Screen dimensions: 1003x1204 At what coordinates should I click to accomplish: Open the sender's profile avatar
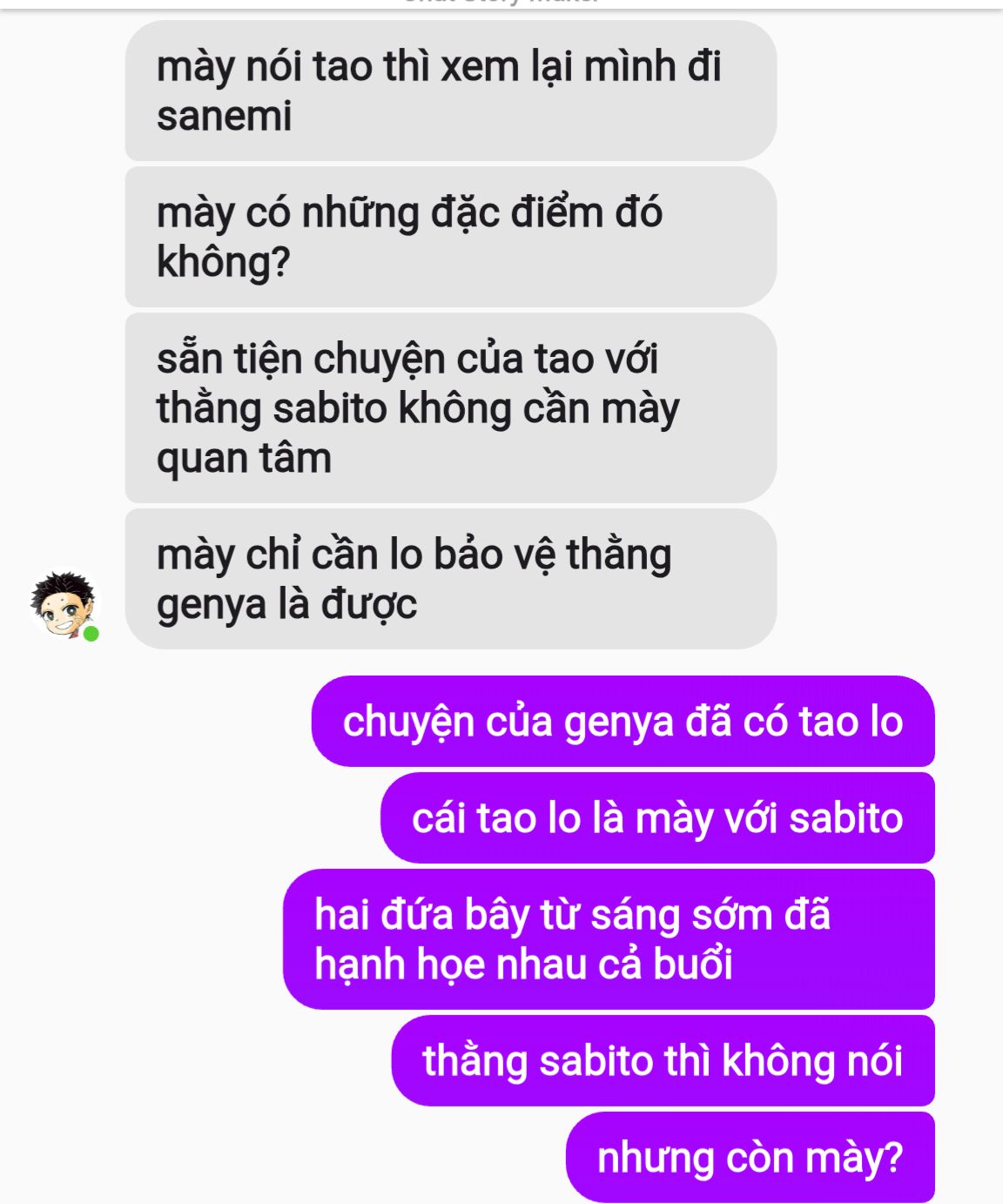coord(64,604)
